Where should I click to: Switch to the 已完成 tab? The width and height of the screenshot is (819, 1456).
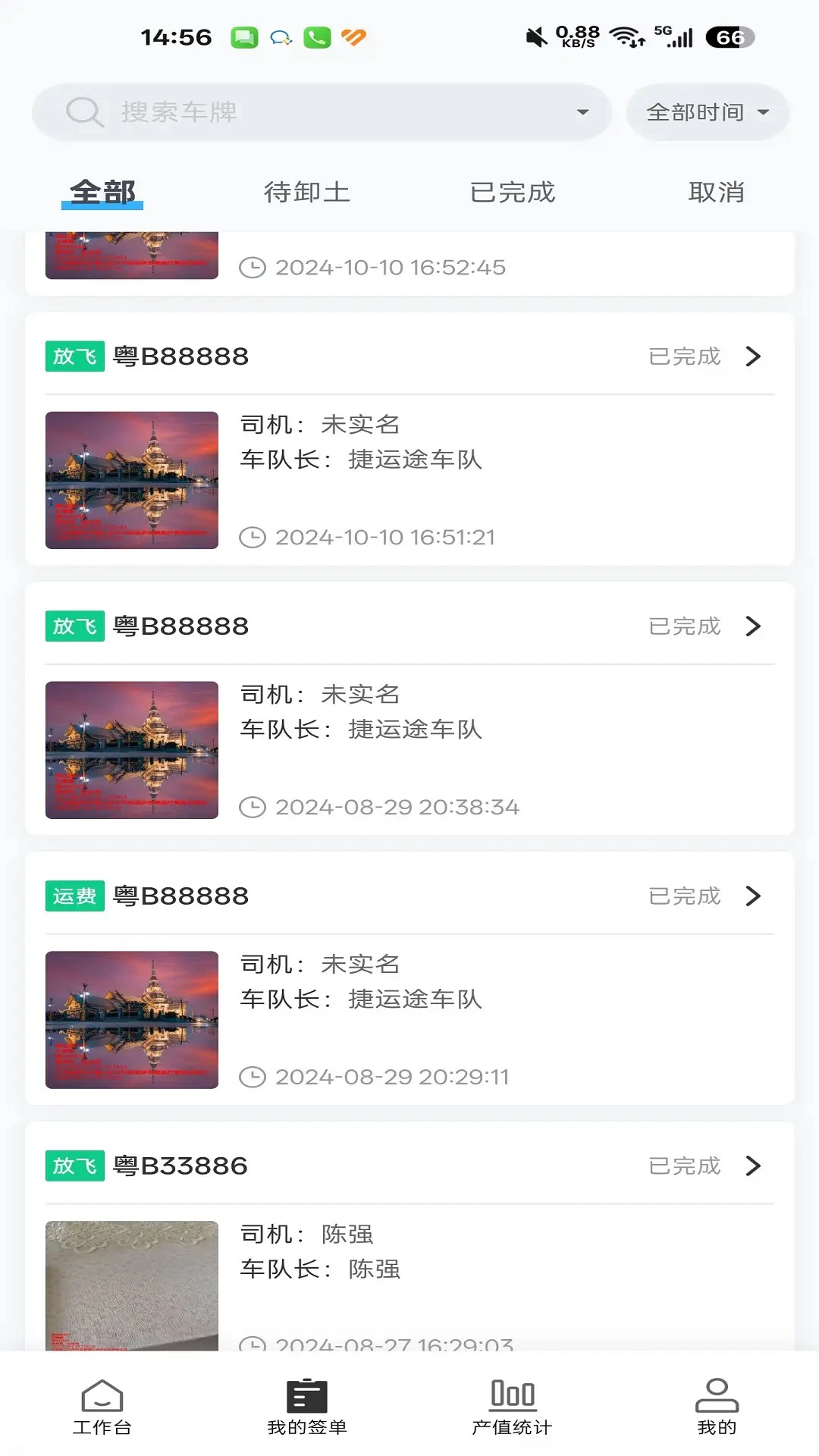point(512,192)
